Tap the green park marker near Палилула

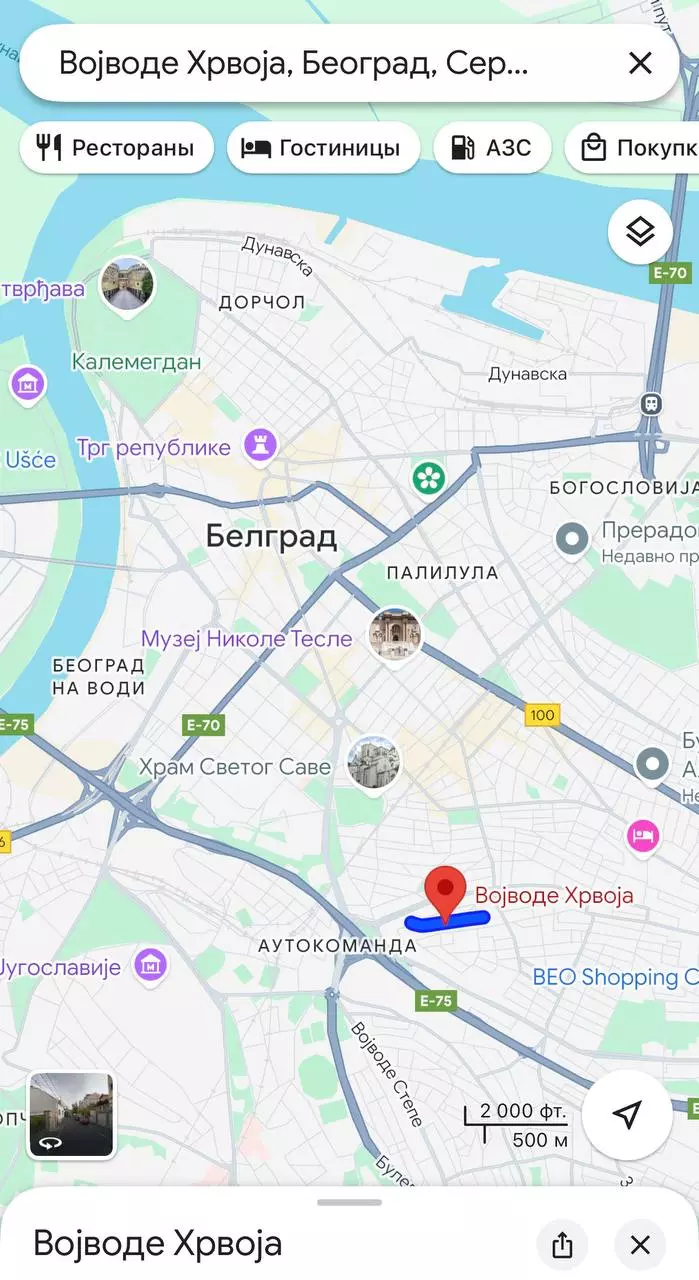(x=429, y=477)
